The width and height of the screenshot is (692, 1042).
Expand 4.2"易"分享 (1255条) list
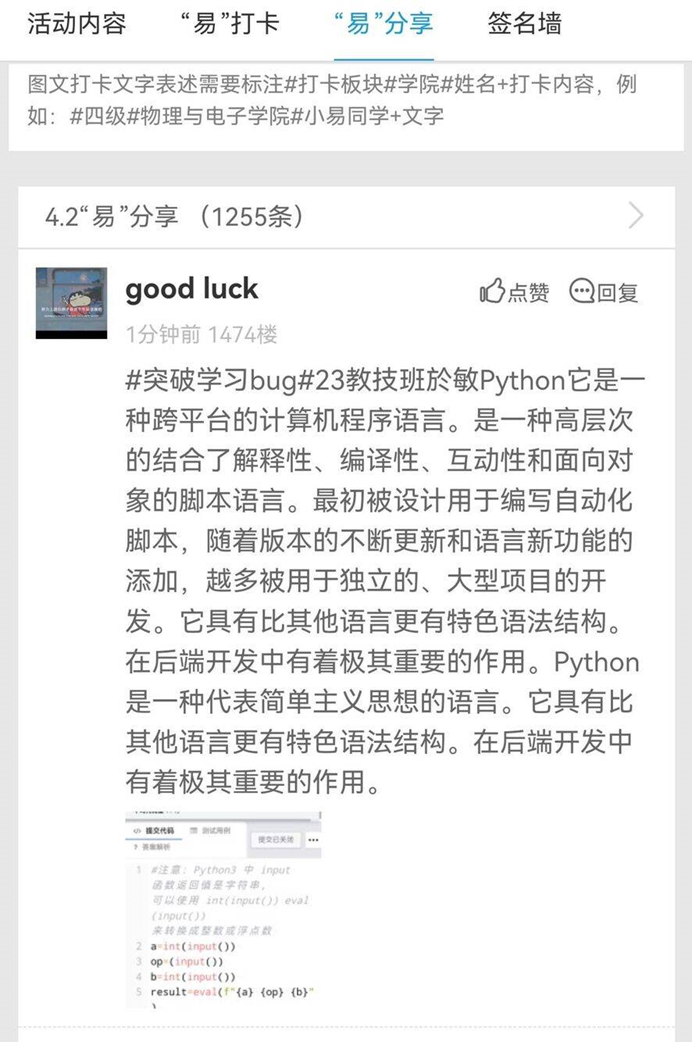[636, 216]
